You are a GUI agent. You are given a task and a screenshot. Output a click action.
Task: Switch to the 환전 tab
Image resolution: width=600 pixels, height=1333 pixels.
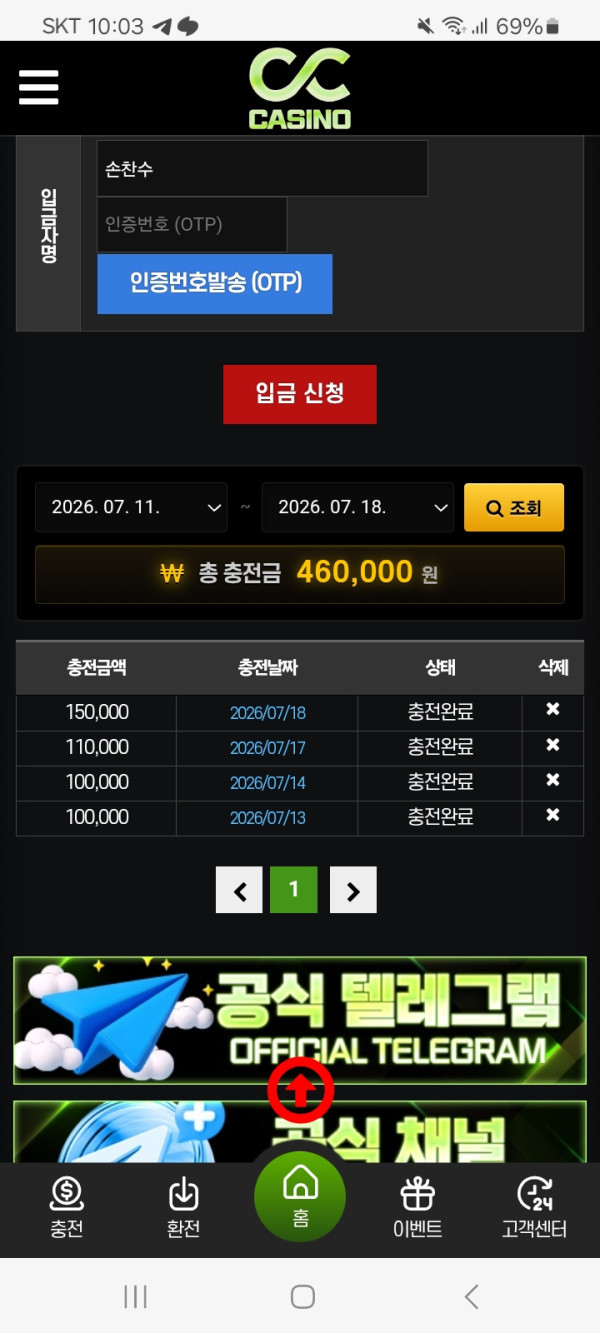tap(184, 1208)
